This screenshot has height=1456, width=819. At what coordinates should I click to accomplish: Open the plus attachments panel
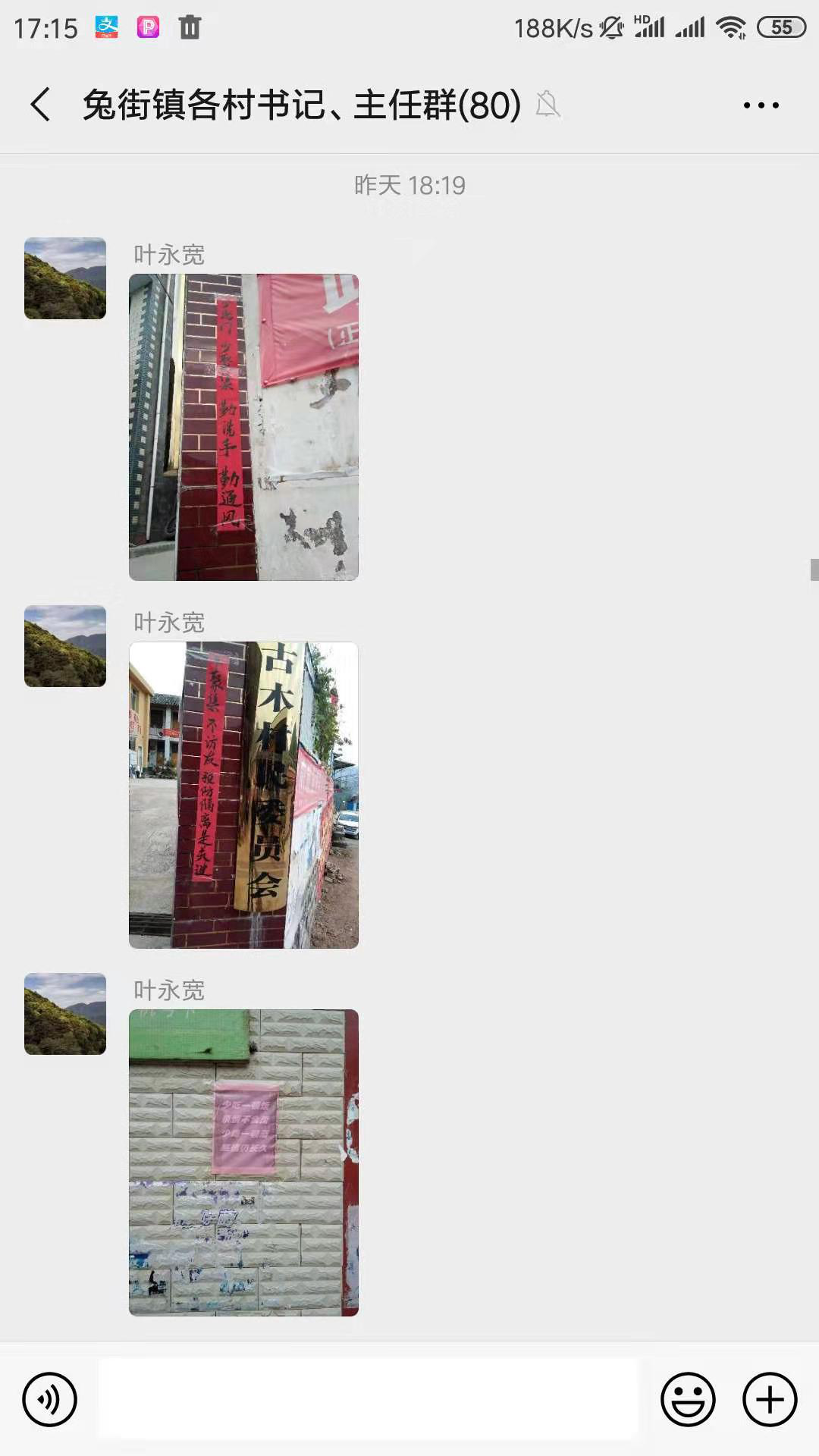coord(770,1399)
